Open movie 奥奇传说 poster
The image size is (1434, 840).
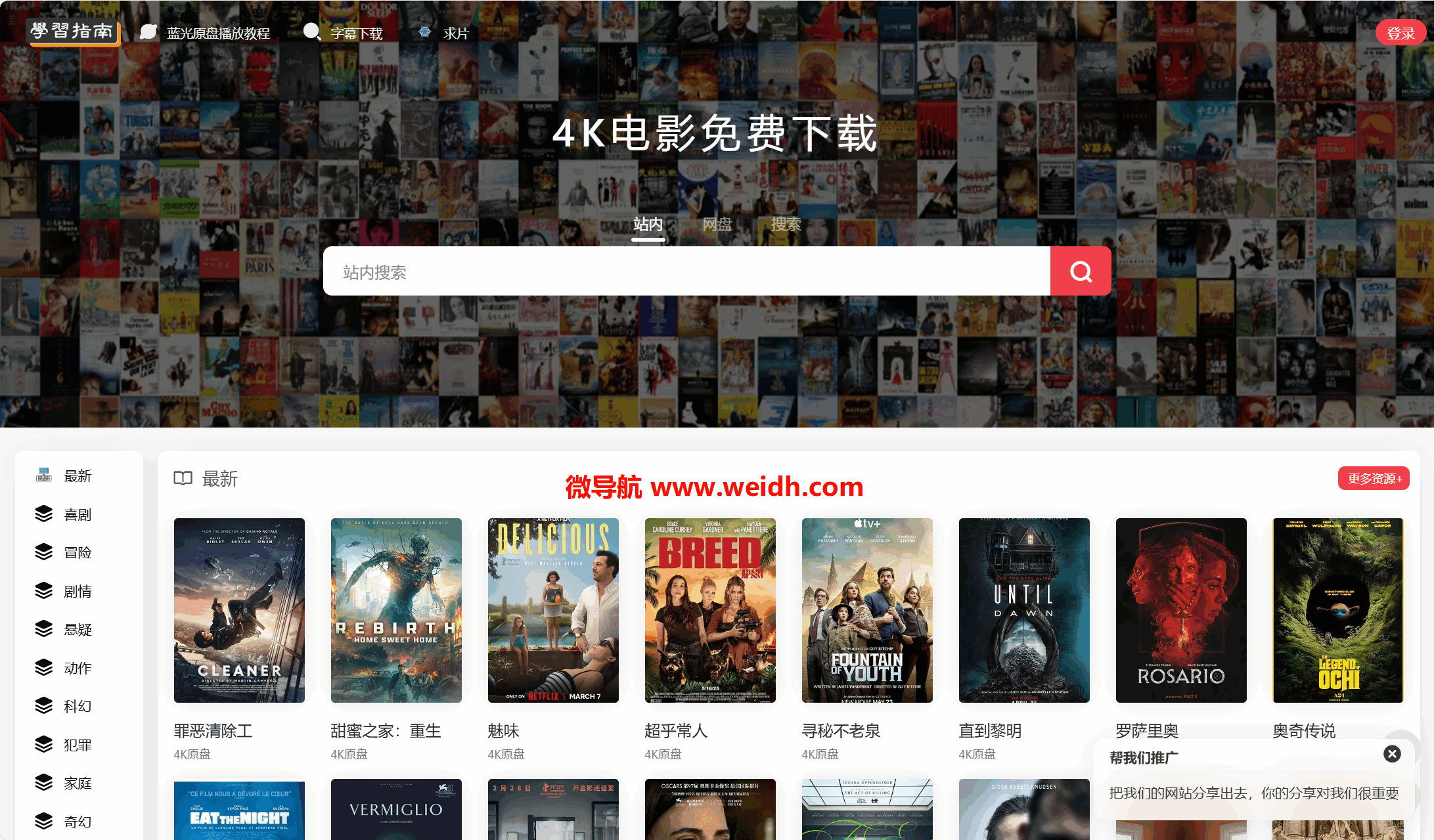coord(1338,610)
